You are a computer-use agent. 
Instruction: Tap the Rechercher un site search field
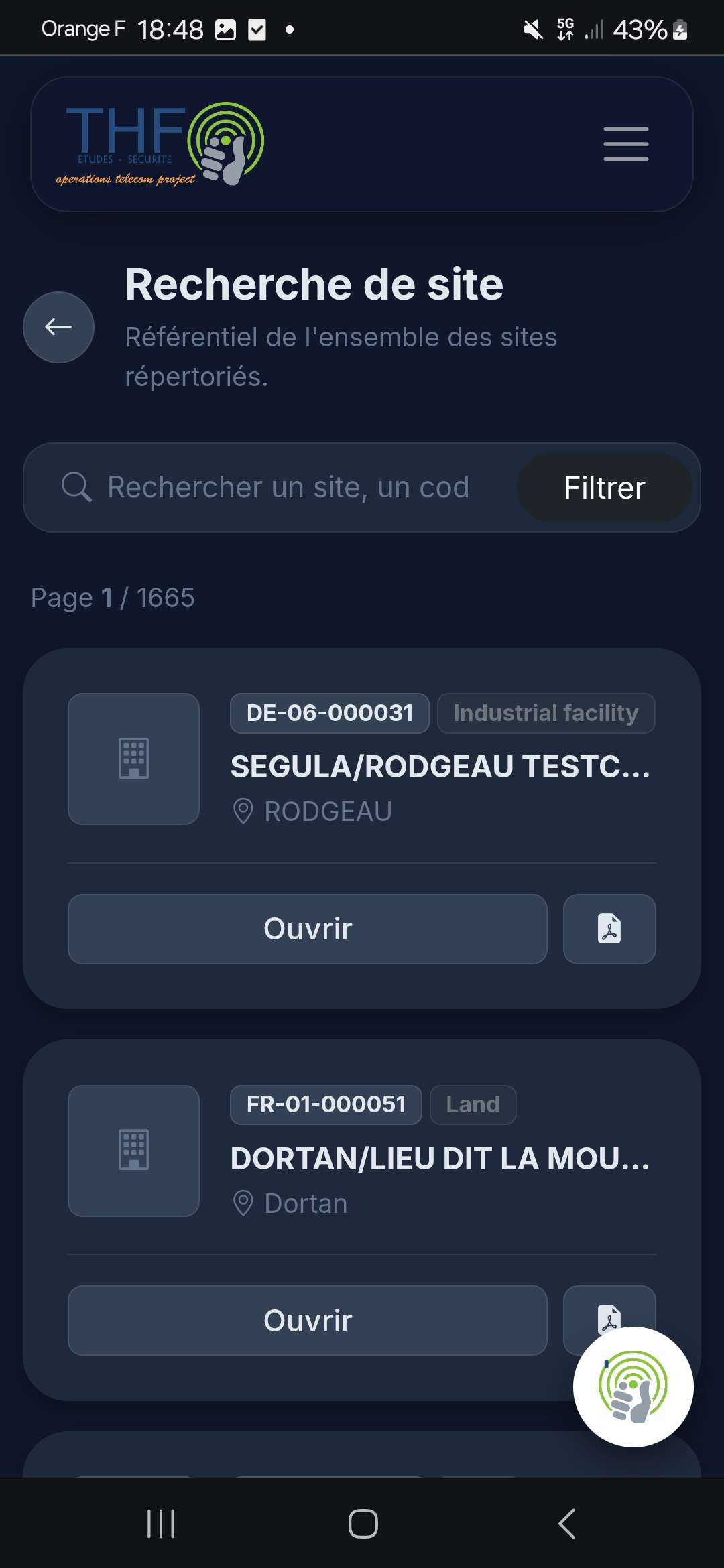pos(288,487)
